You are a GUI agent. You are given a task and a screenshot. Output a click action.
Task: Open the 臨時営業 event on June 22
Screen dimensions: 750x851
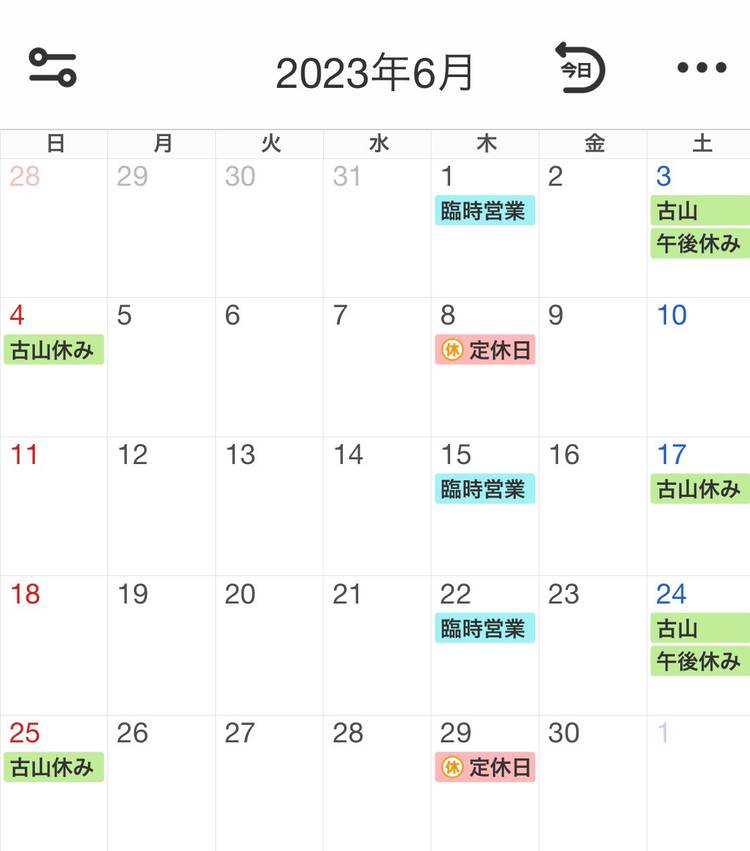click(x=485, y=629)
